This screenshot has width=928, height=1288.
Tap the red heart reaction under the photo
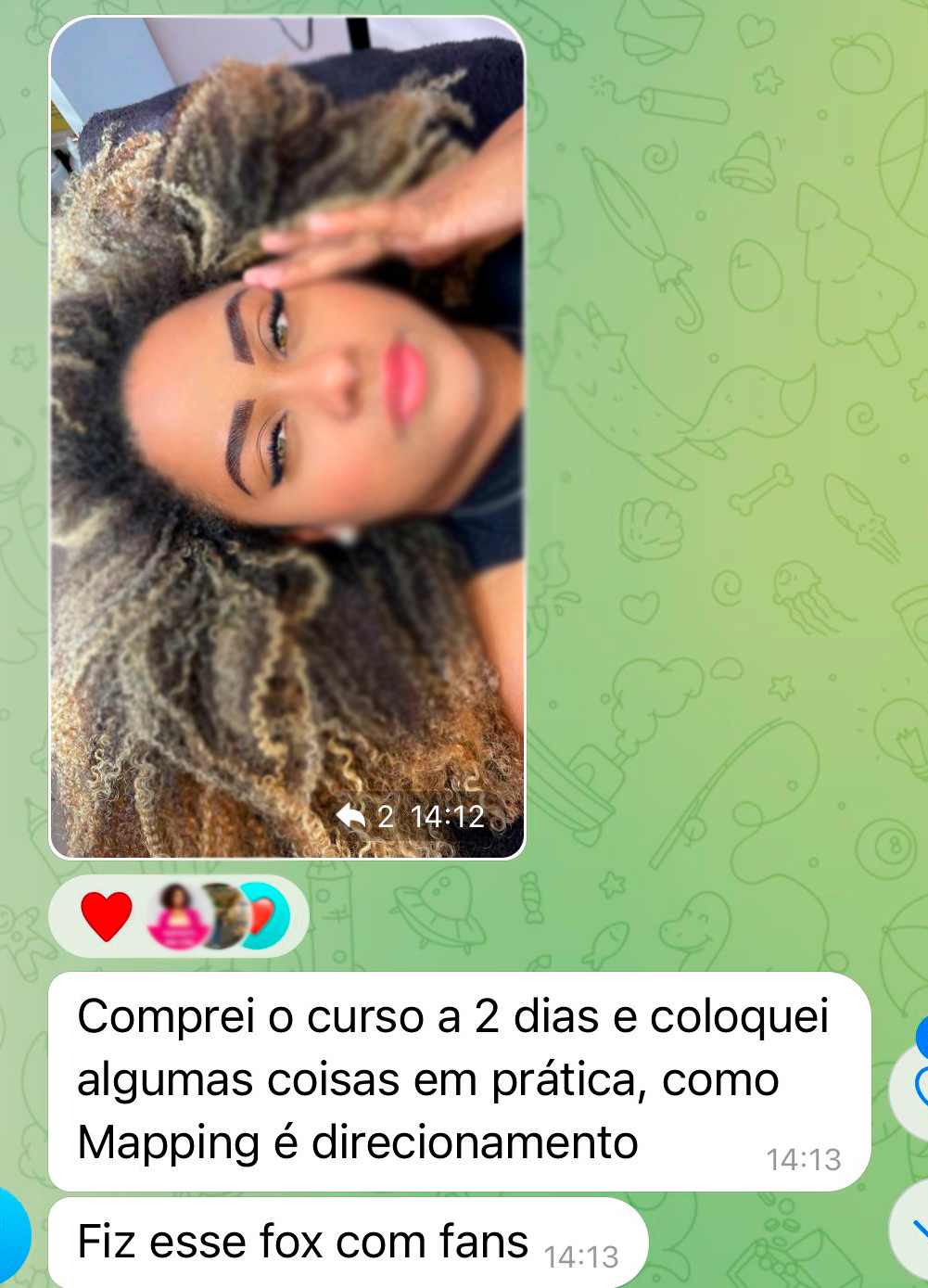[108, 916]
